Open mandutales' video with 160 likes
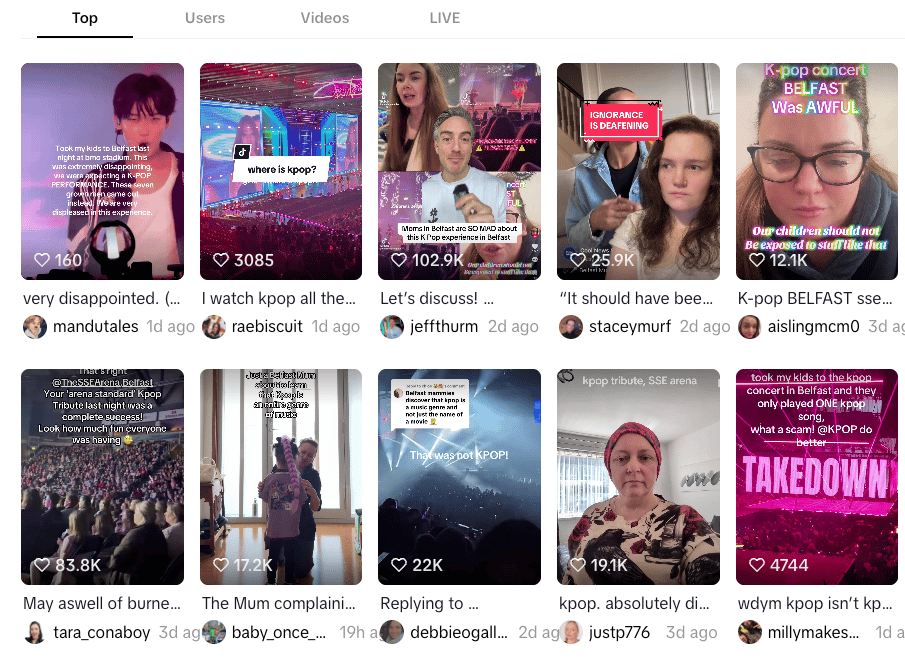905x666 pixels. (102, 171)
